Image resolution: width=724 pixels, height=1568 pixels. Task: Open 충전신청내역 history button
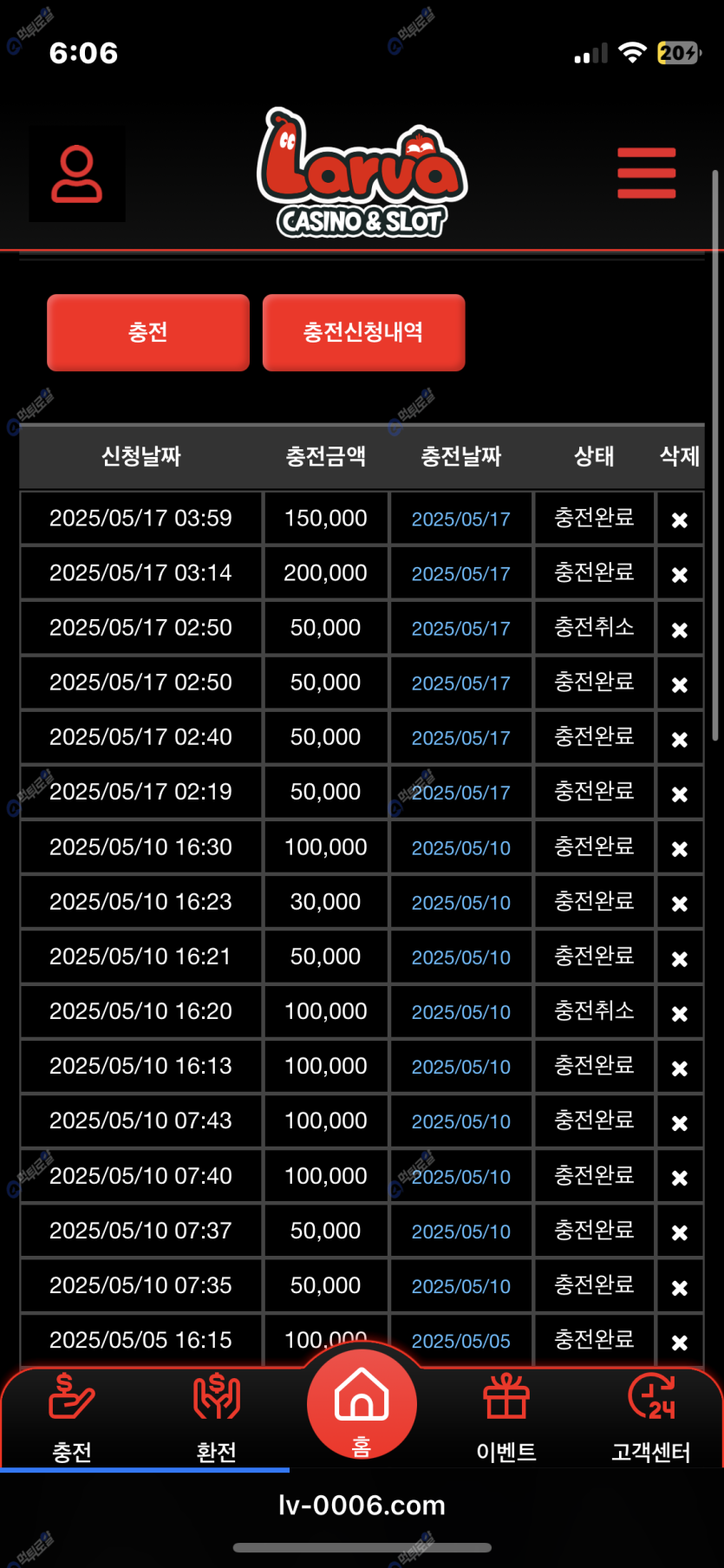363,332
